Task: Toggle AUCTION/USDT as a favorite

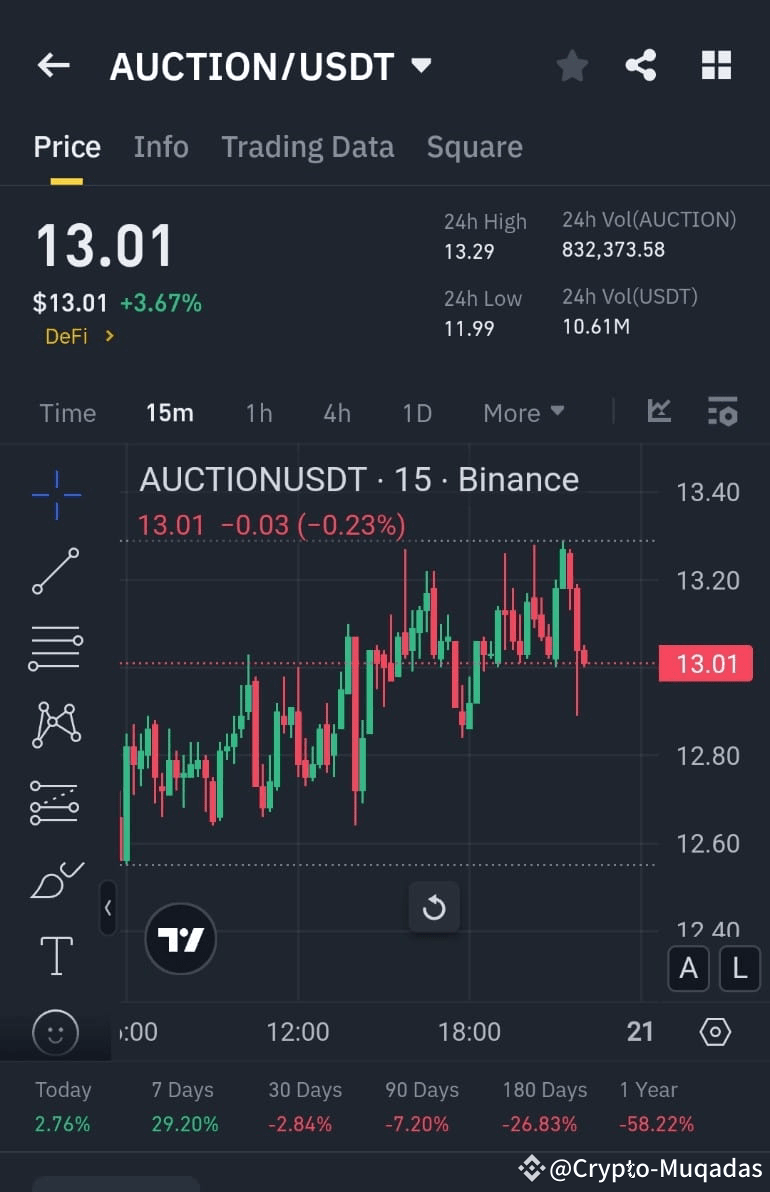Action: tap(572, 65)
